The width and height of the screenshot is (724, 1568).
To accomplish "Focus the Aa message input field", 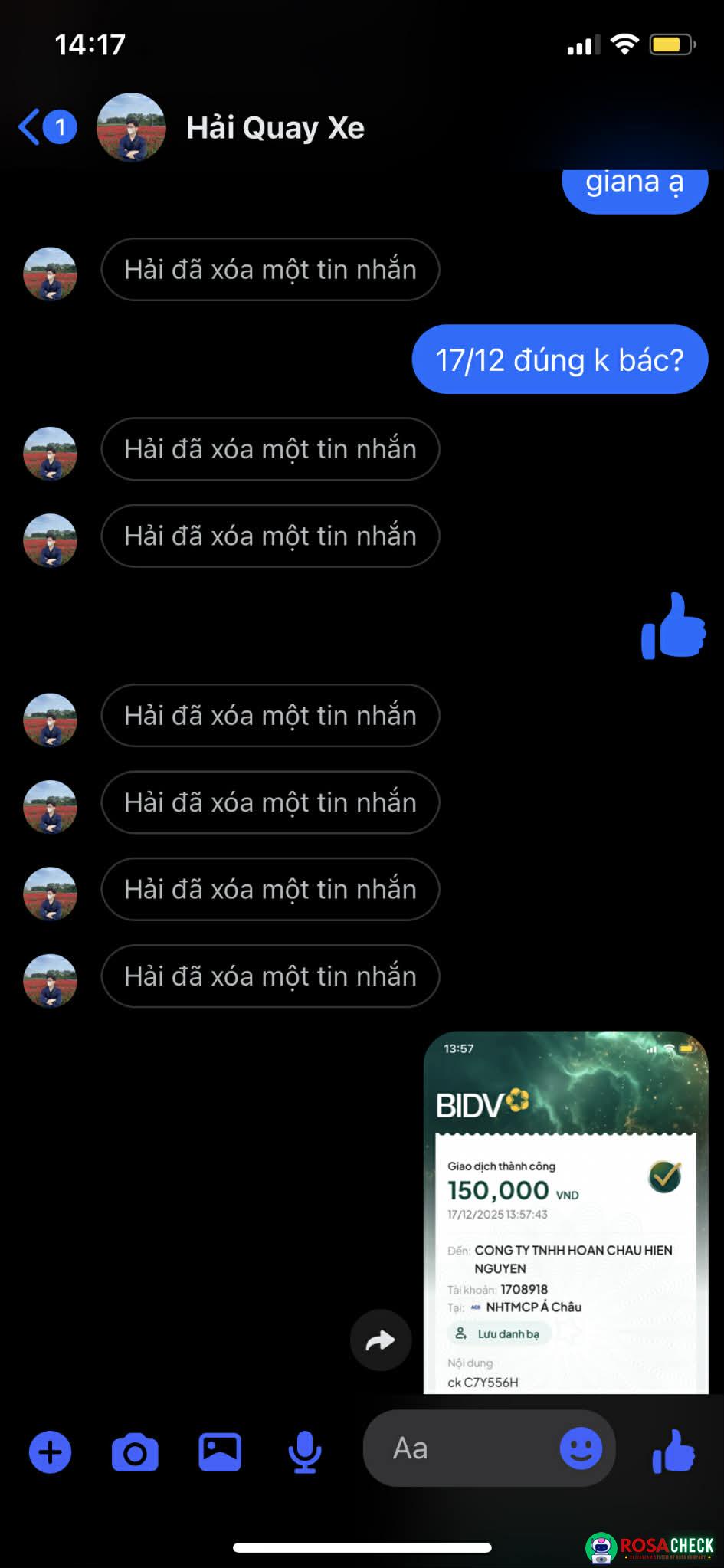I will (460, 1448).
